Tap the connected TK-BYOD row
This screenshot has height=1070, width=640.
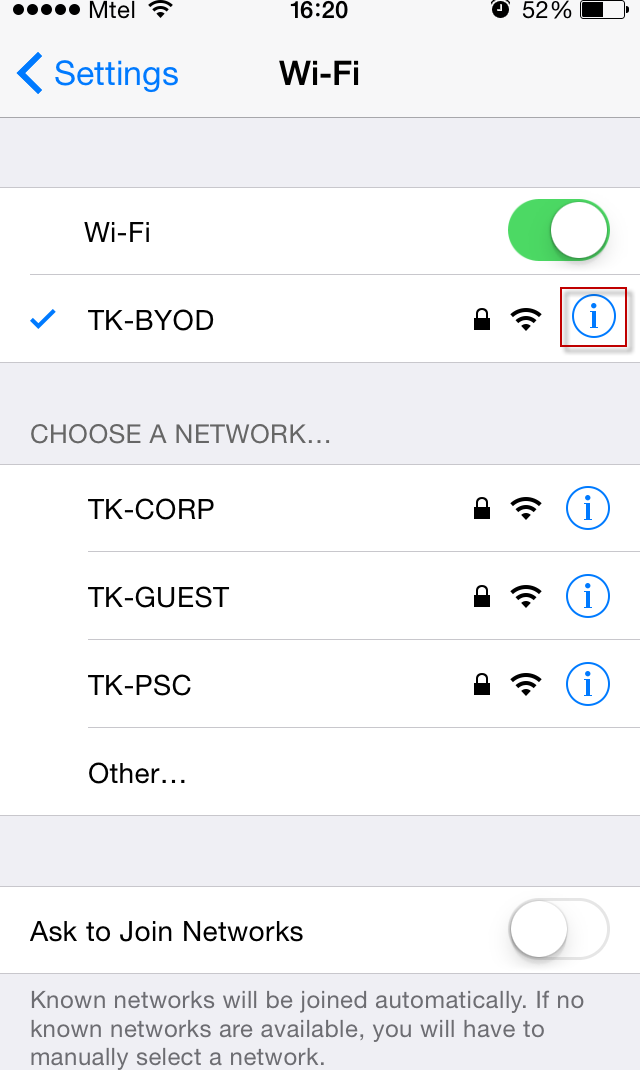coord(320,319)
